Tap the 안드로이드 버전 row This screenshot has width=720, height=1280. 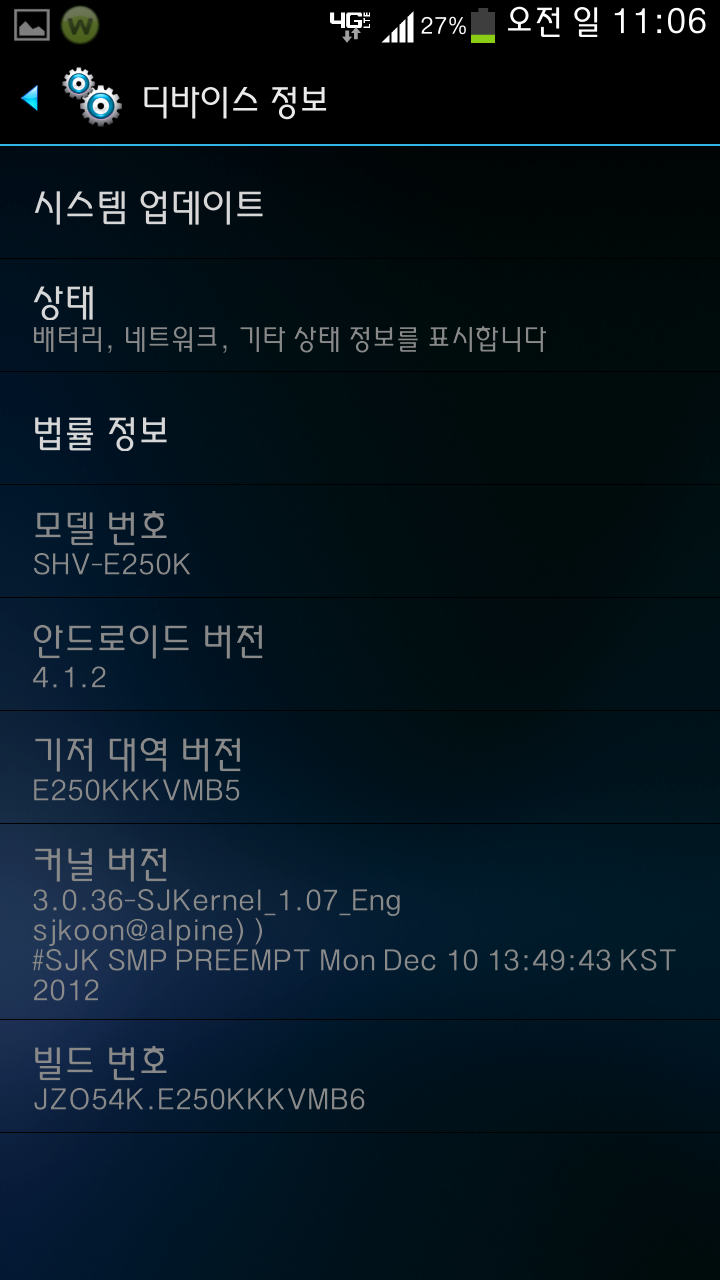click(360, 655)
